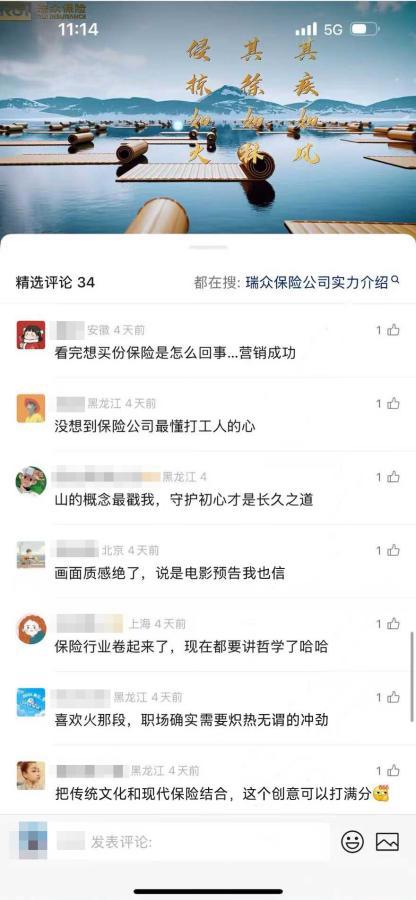Open avatar of the 上海 commenter

click(30, 629)
